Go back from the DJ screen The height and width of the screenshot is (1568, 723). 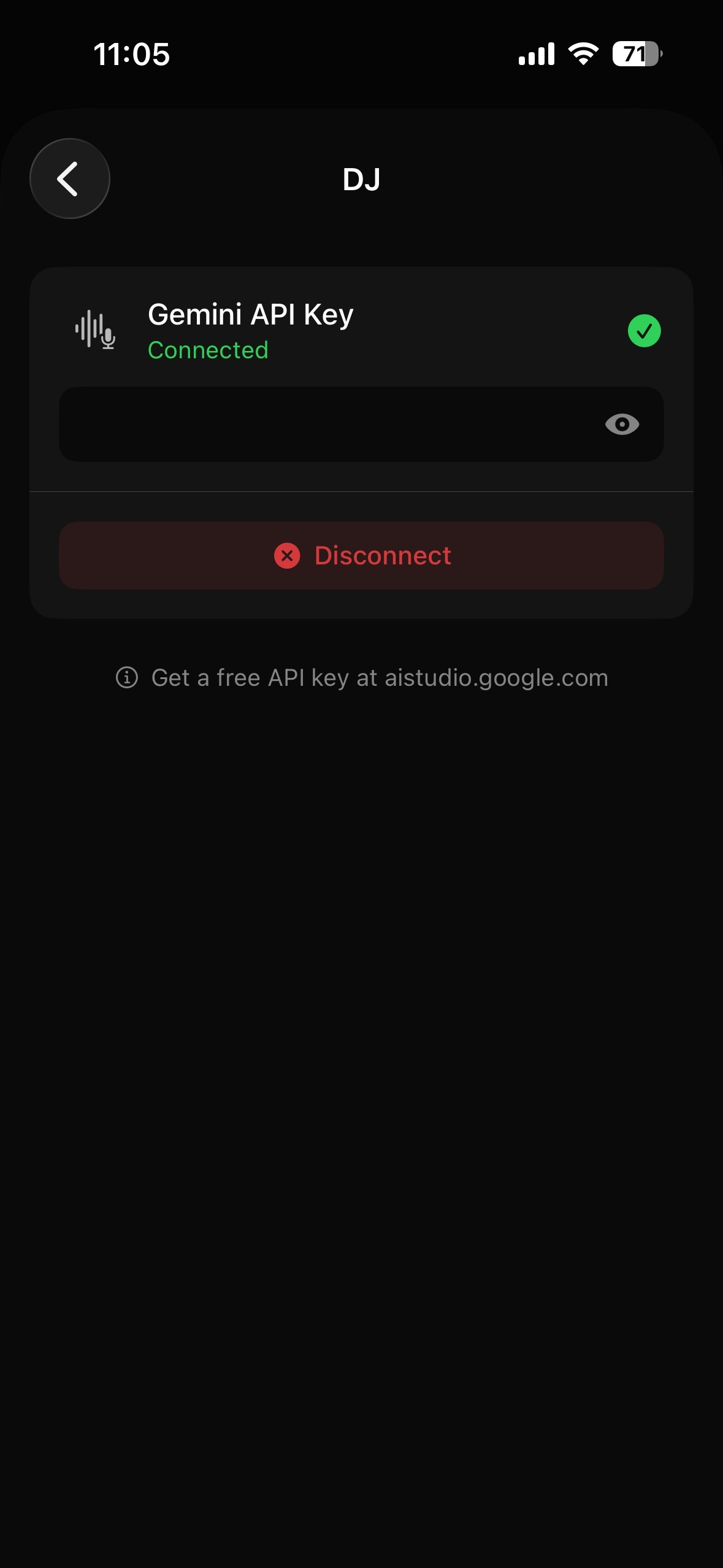point(69,179)
